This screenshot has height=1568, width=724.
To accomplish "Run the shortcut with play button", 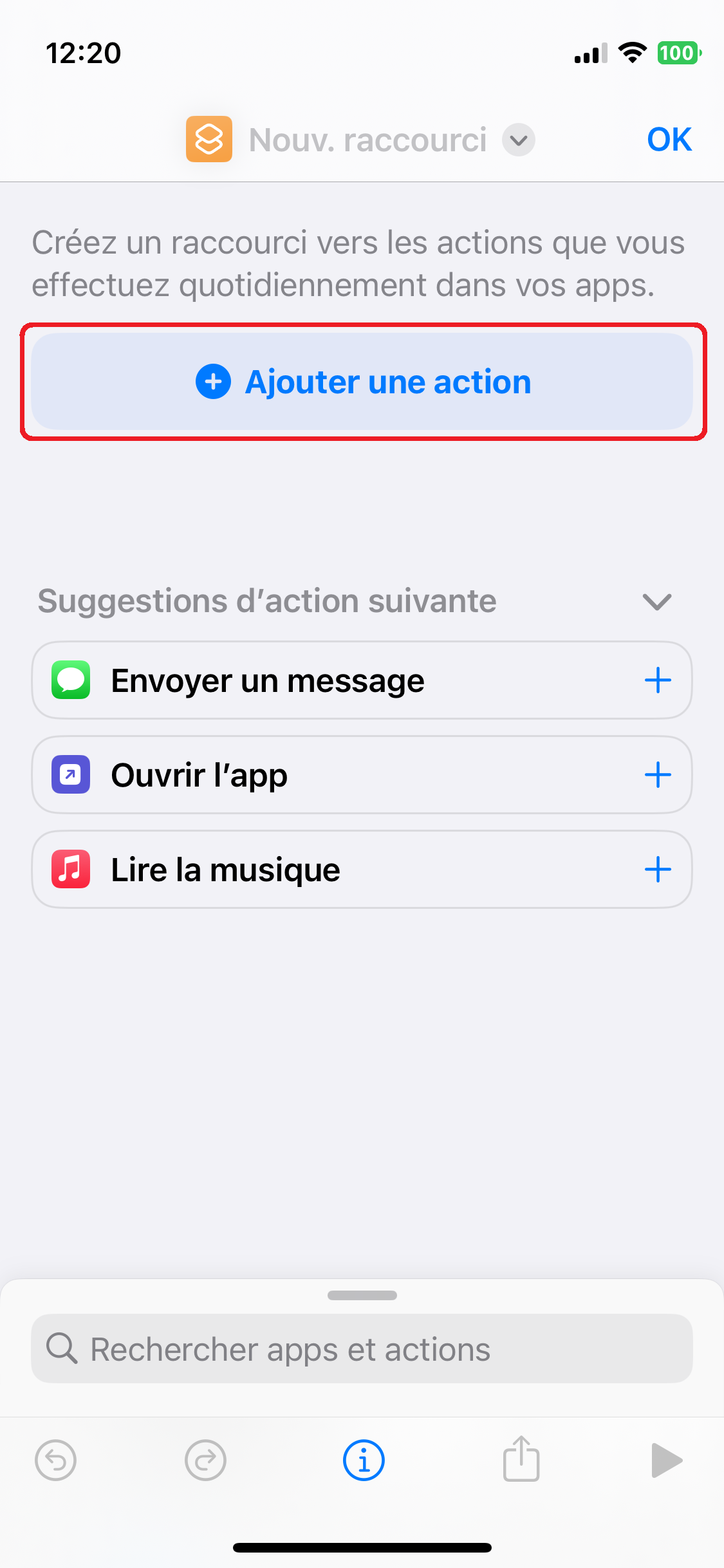I will [667, 1461].
